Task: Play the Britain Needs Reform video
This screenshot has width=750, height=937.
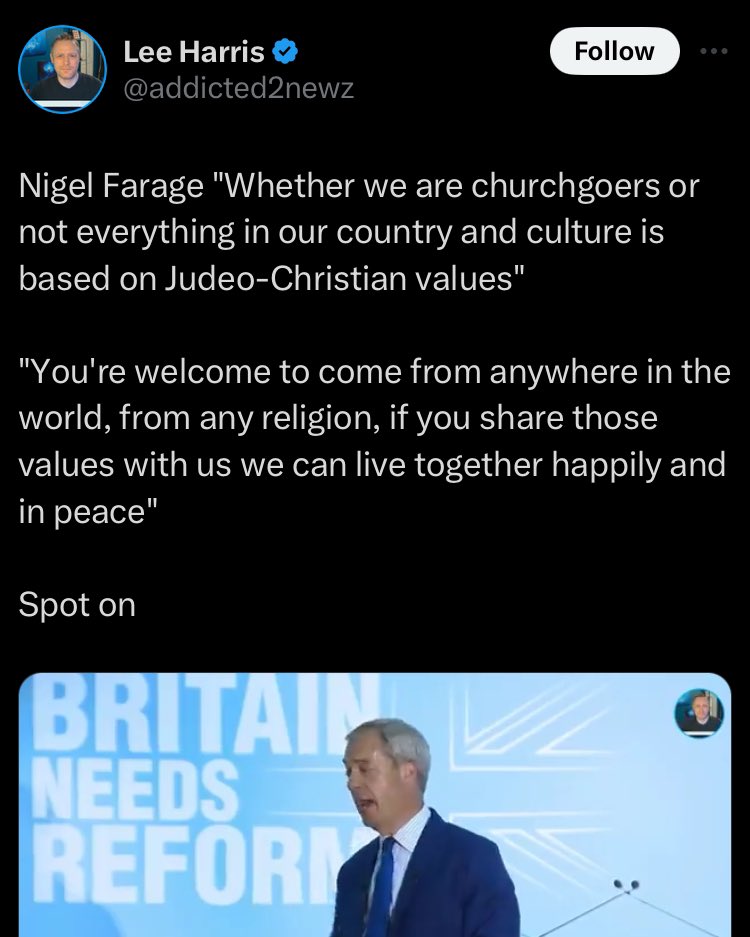Action: point(375,805)
